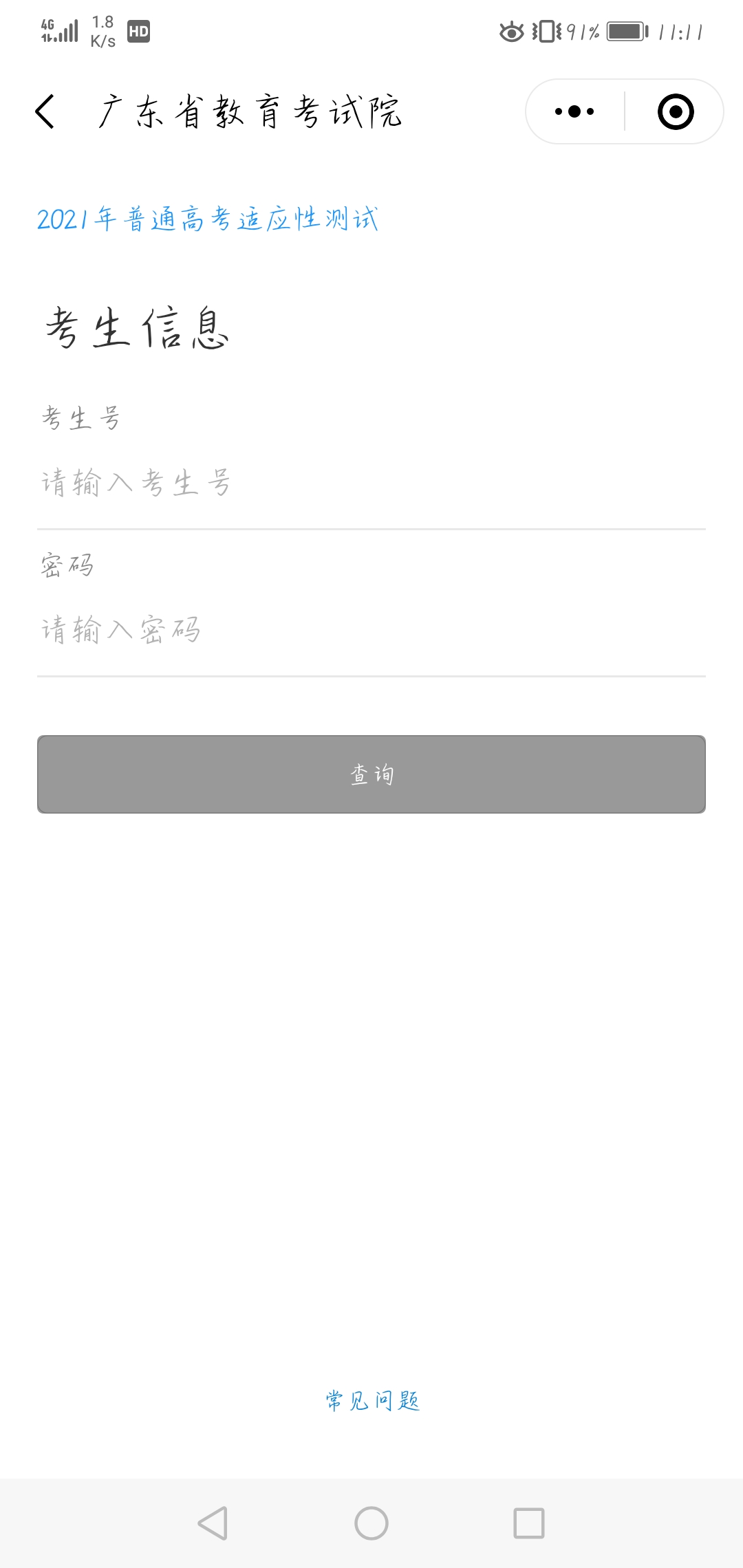Go back using the top-left arrow
Image resolution: width=743 pixels, height=1568 pixels.
45,112
